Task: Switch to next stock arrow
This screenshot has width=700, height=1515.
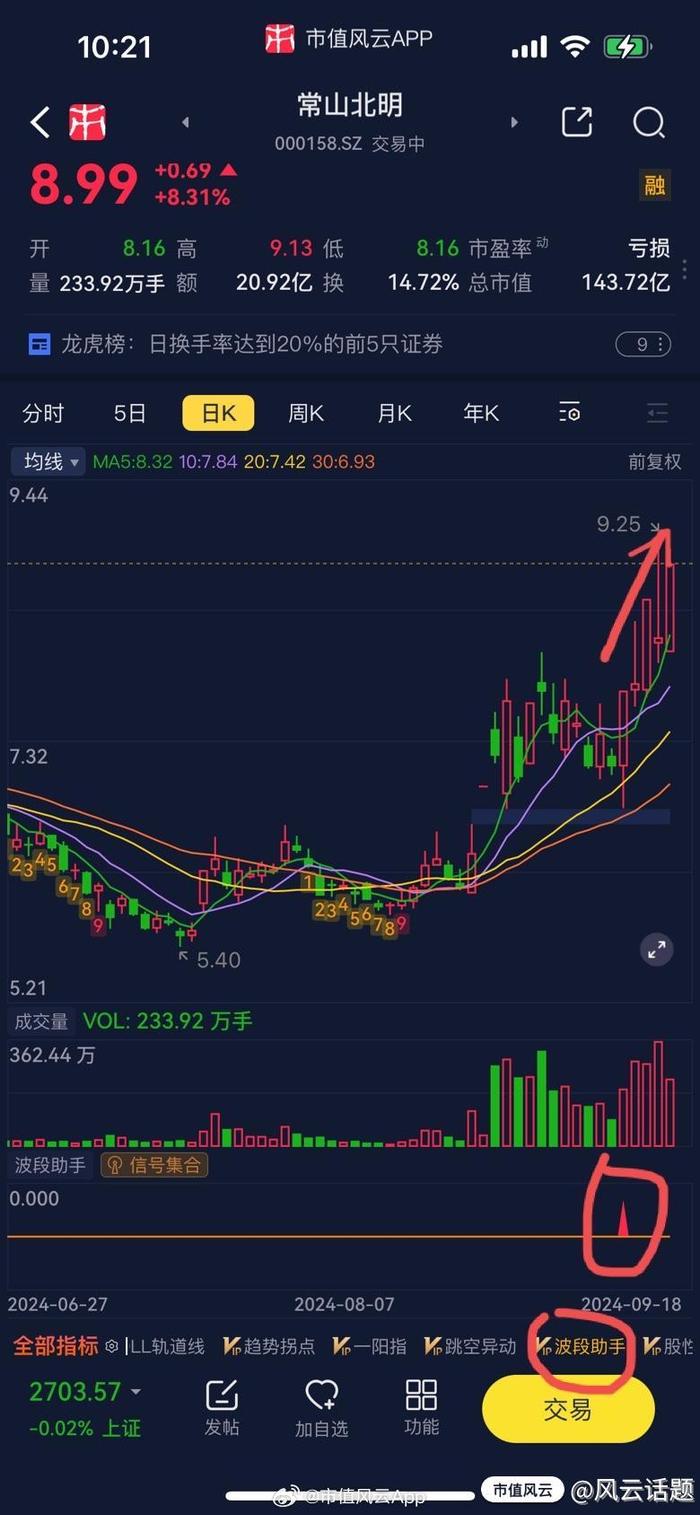Action: point(515,123)
